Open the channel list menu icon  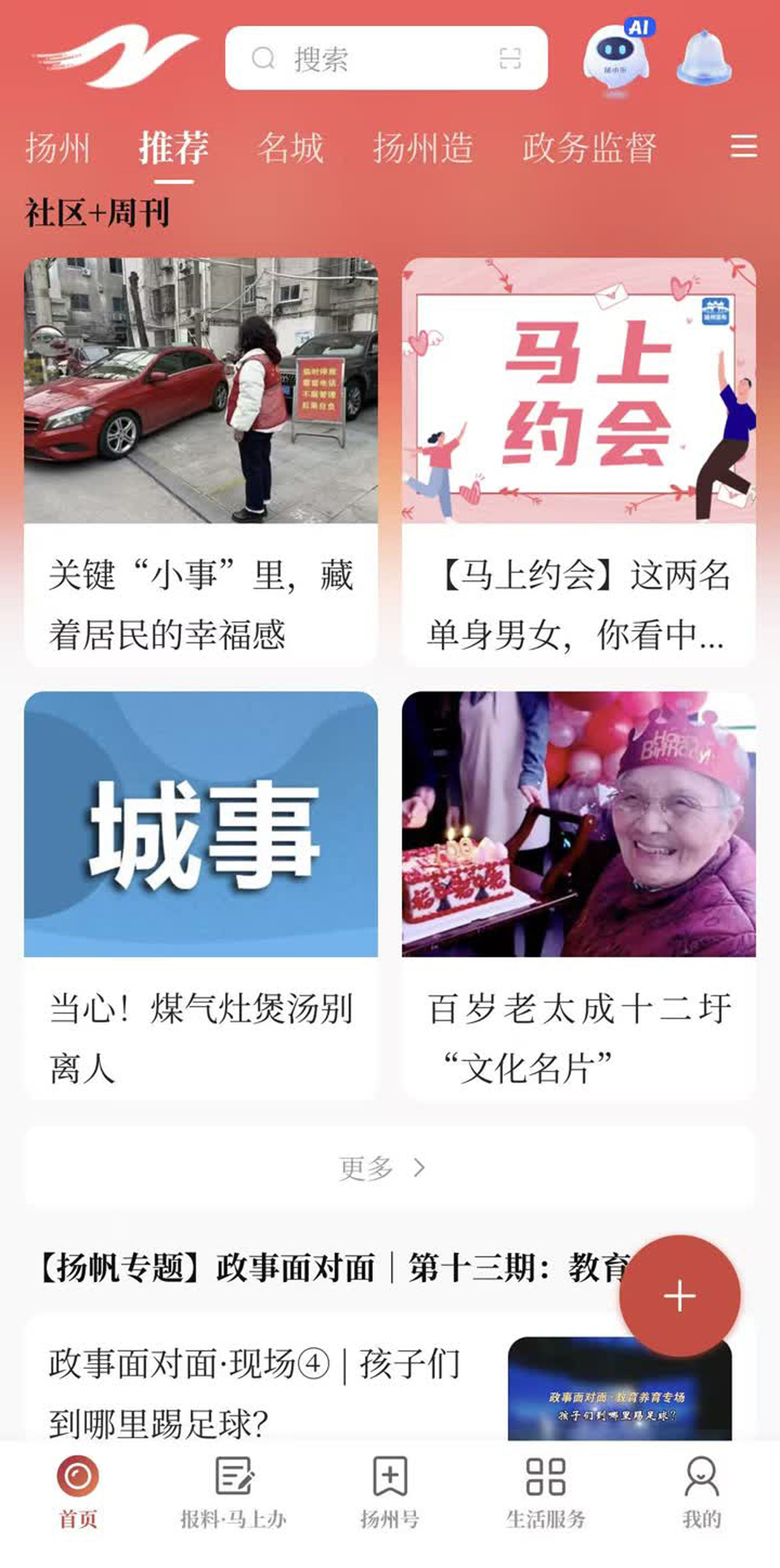click(x=744, y=147)
